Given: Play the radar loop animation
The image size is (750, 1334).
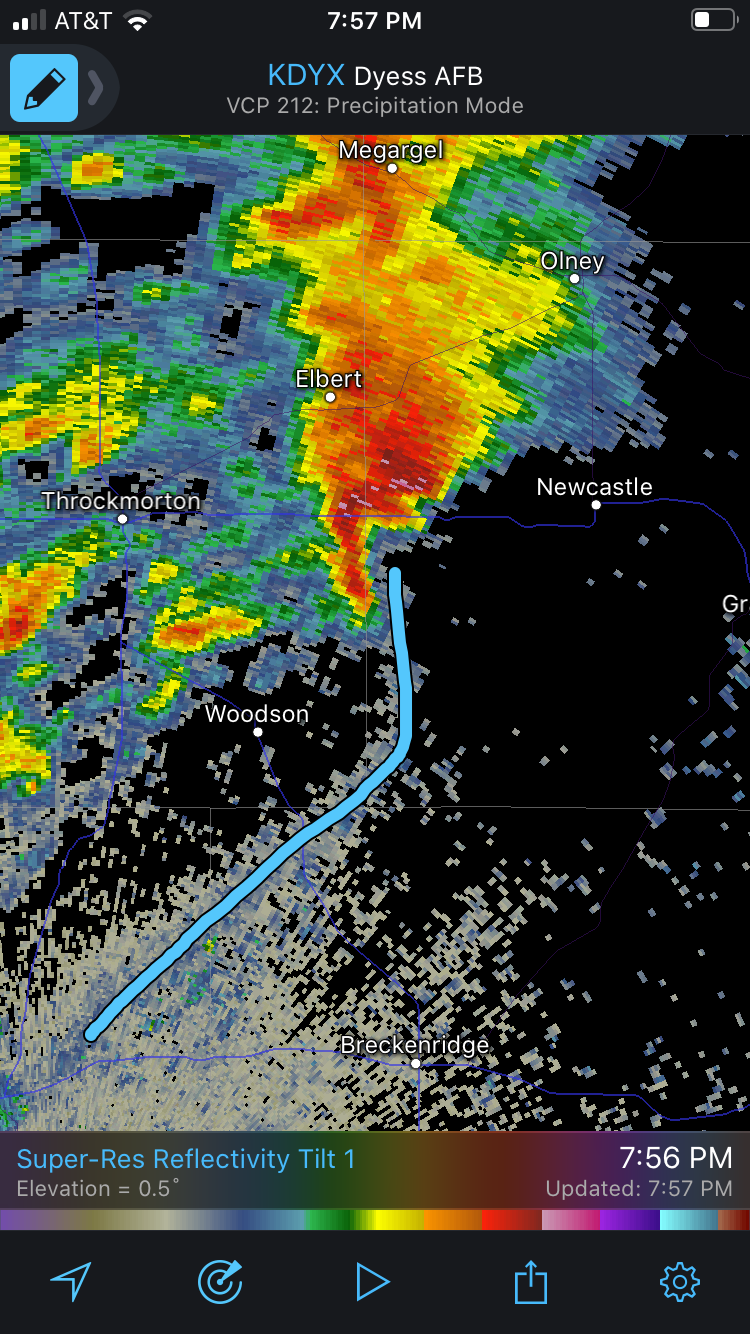Looking at the screenshot, I should tap(372, 1281).
